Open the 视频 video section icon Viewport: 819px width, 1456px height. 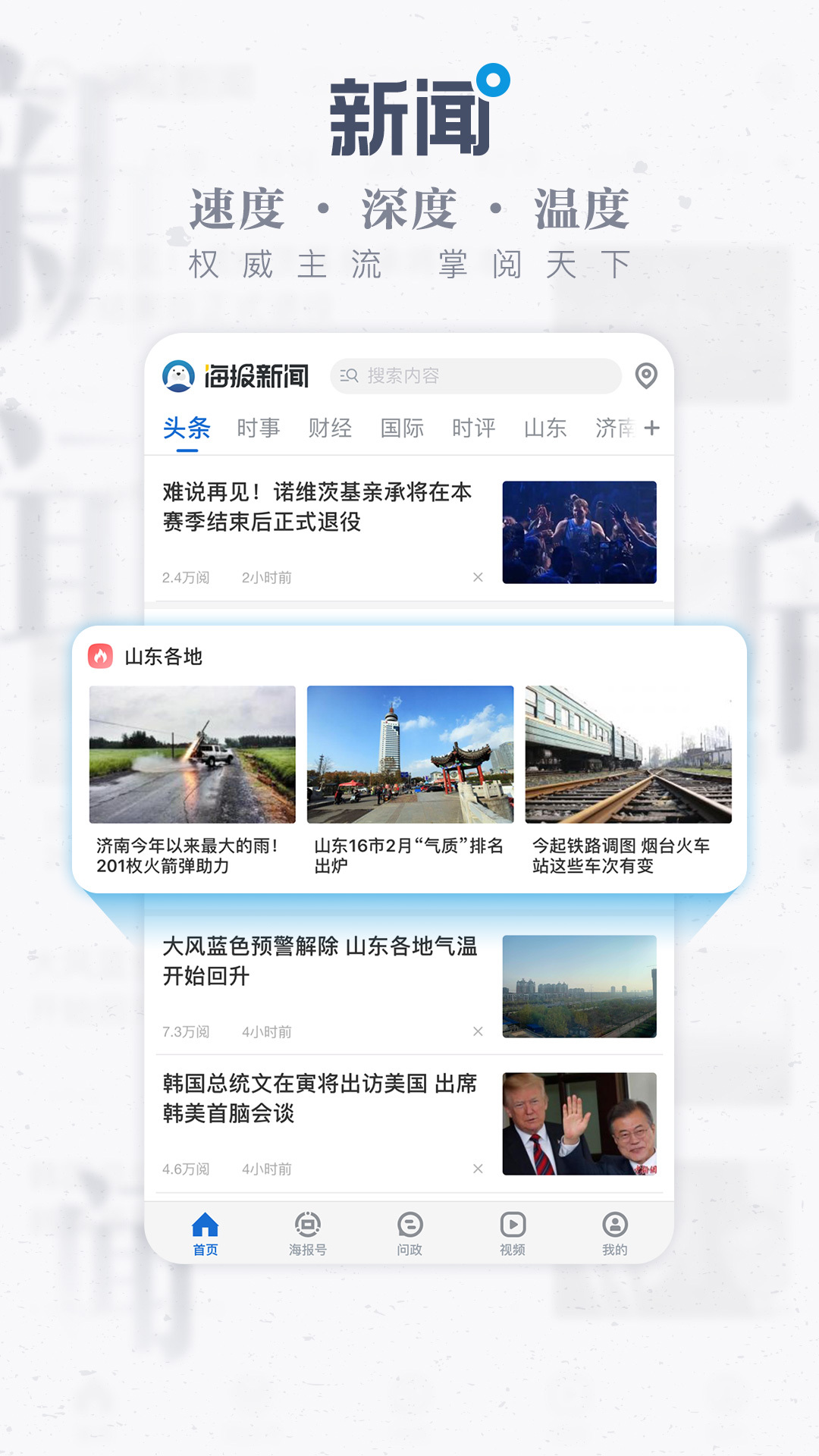tap(512, 1224)
